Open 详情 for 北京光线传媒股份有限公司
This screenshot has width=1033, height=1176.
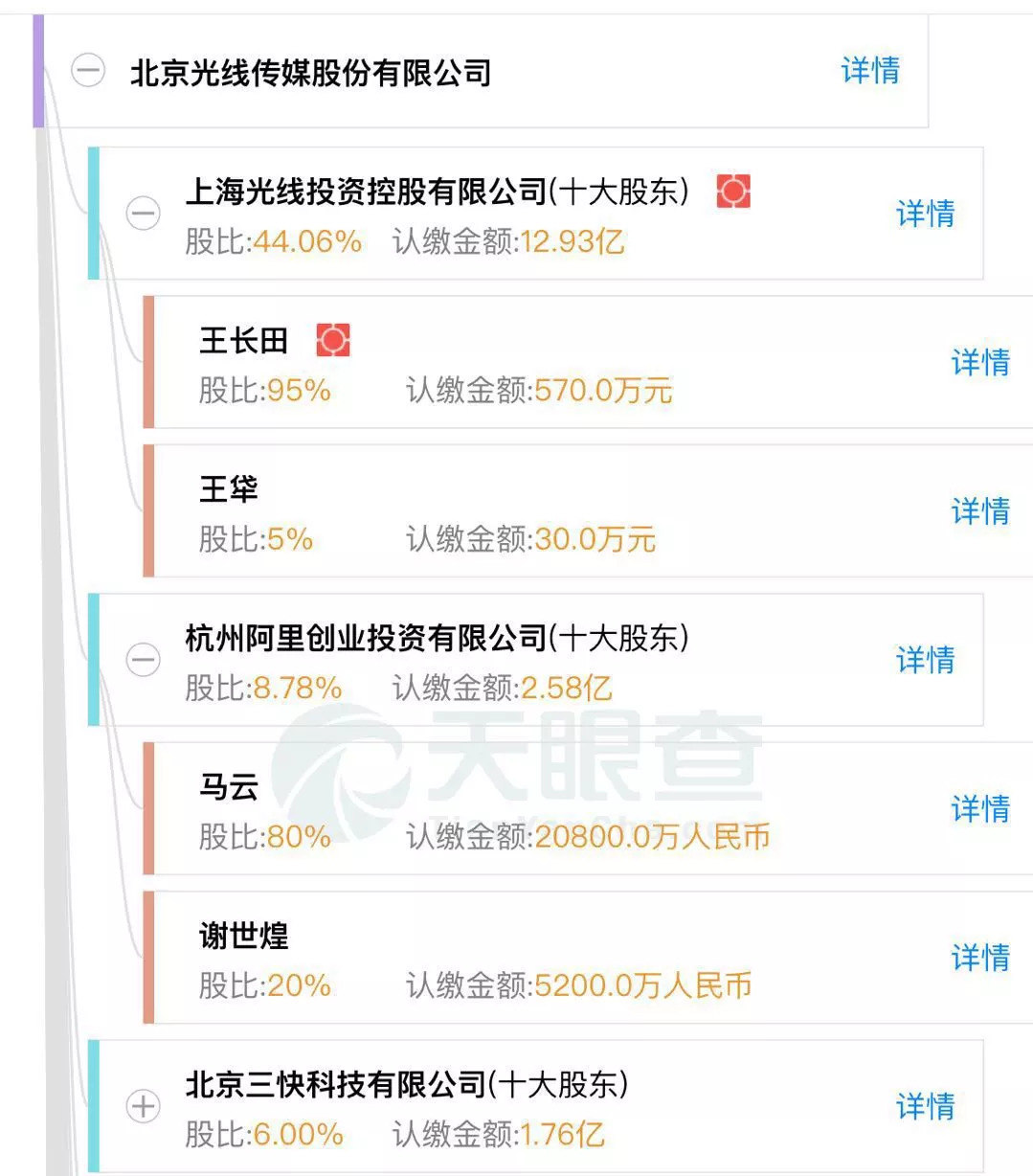[869, 70]
